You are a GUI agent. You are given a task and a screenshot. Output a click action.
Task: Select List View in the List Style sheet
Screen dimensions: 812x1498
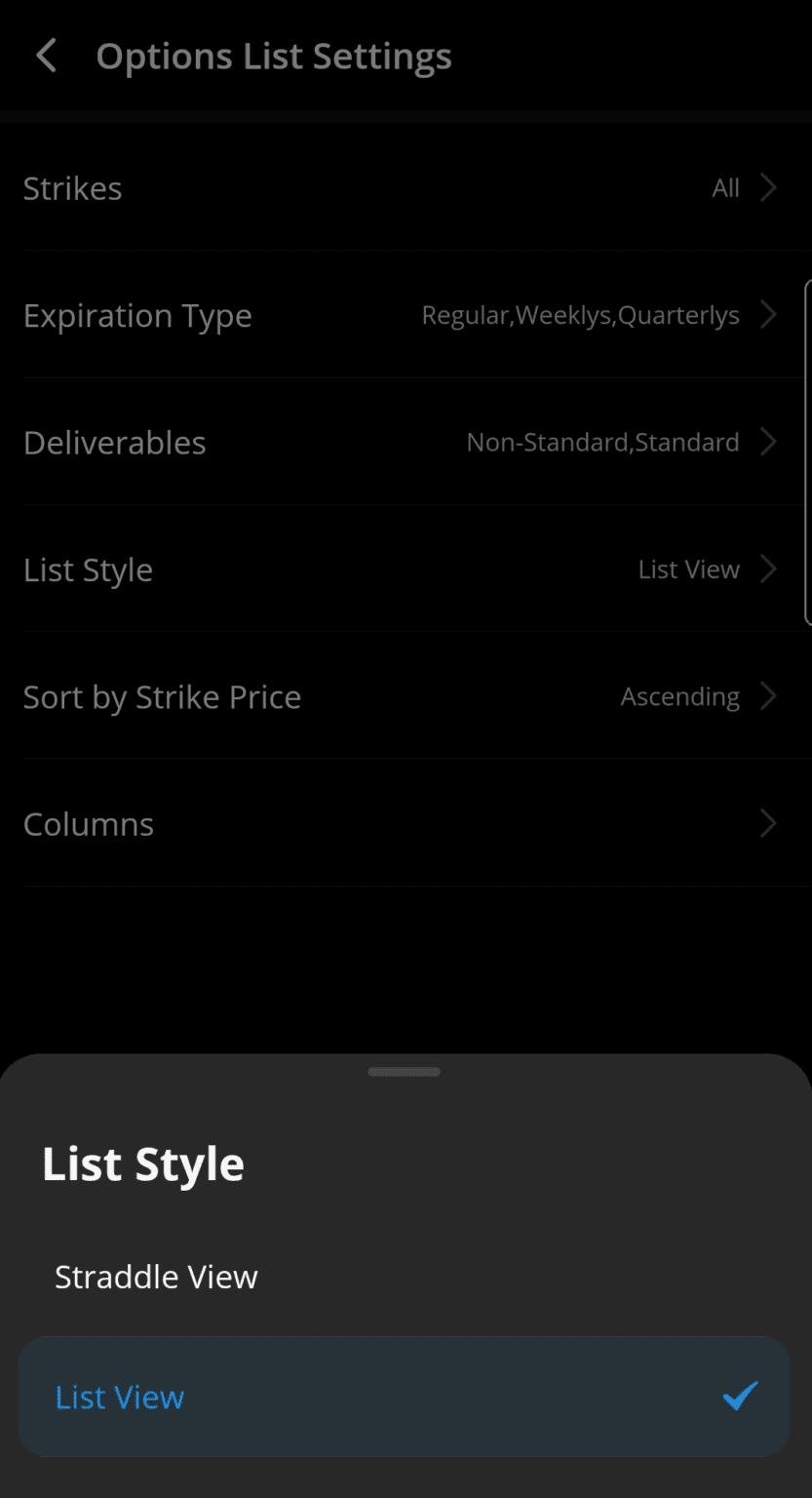point(120,1397)
